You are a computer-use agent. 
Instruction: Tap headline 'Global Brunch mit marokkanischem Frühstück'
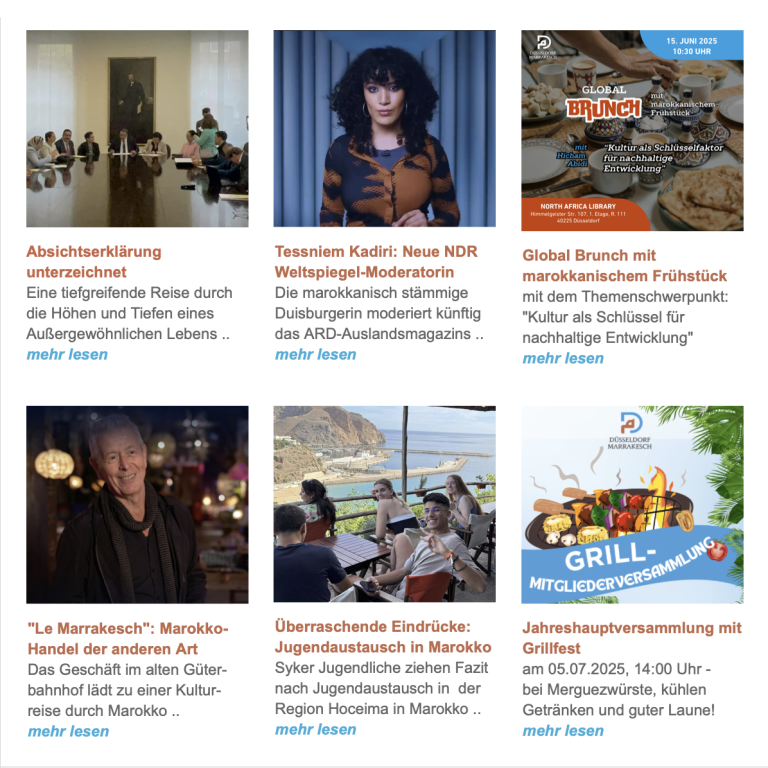624,265
